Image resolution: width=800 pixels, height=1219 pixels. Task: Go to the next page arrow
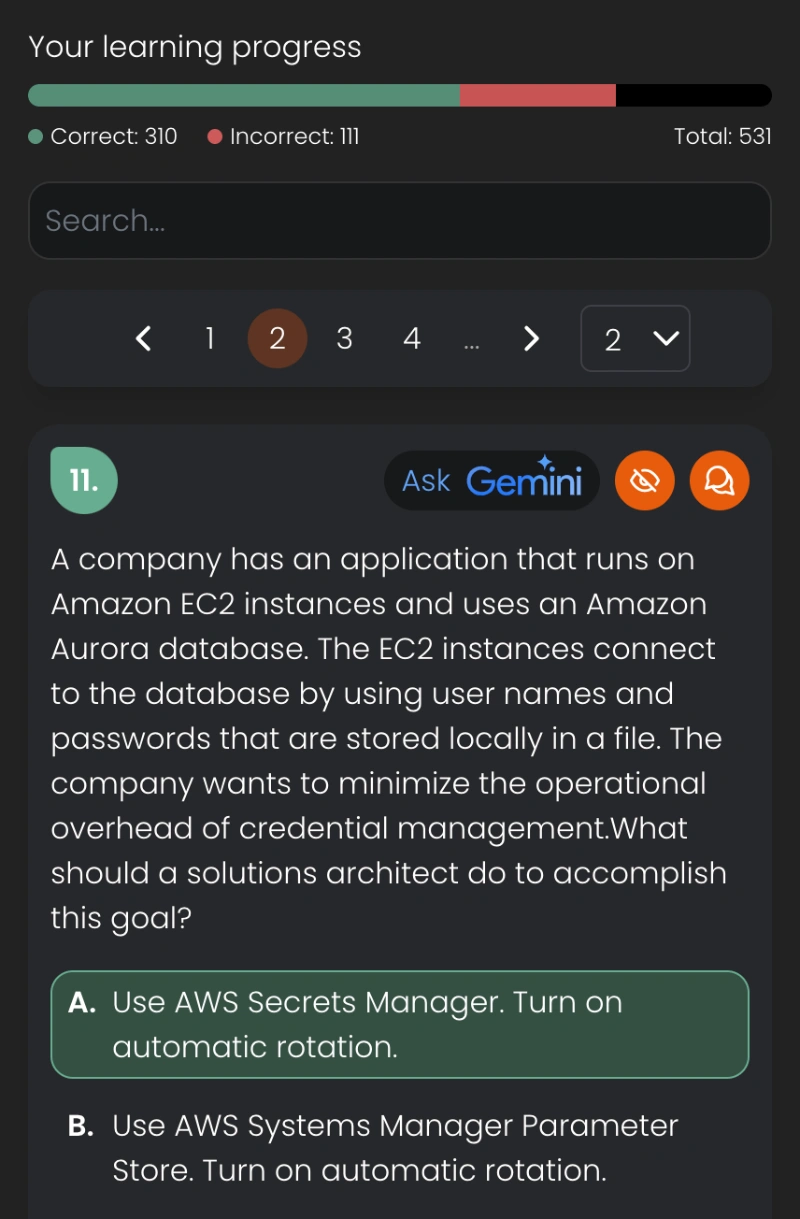pos(532,339)
